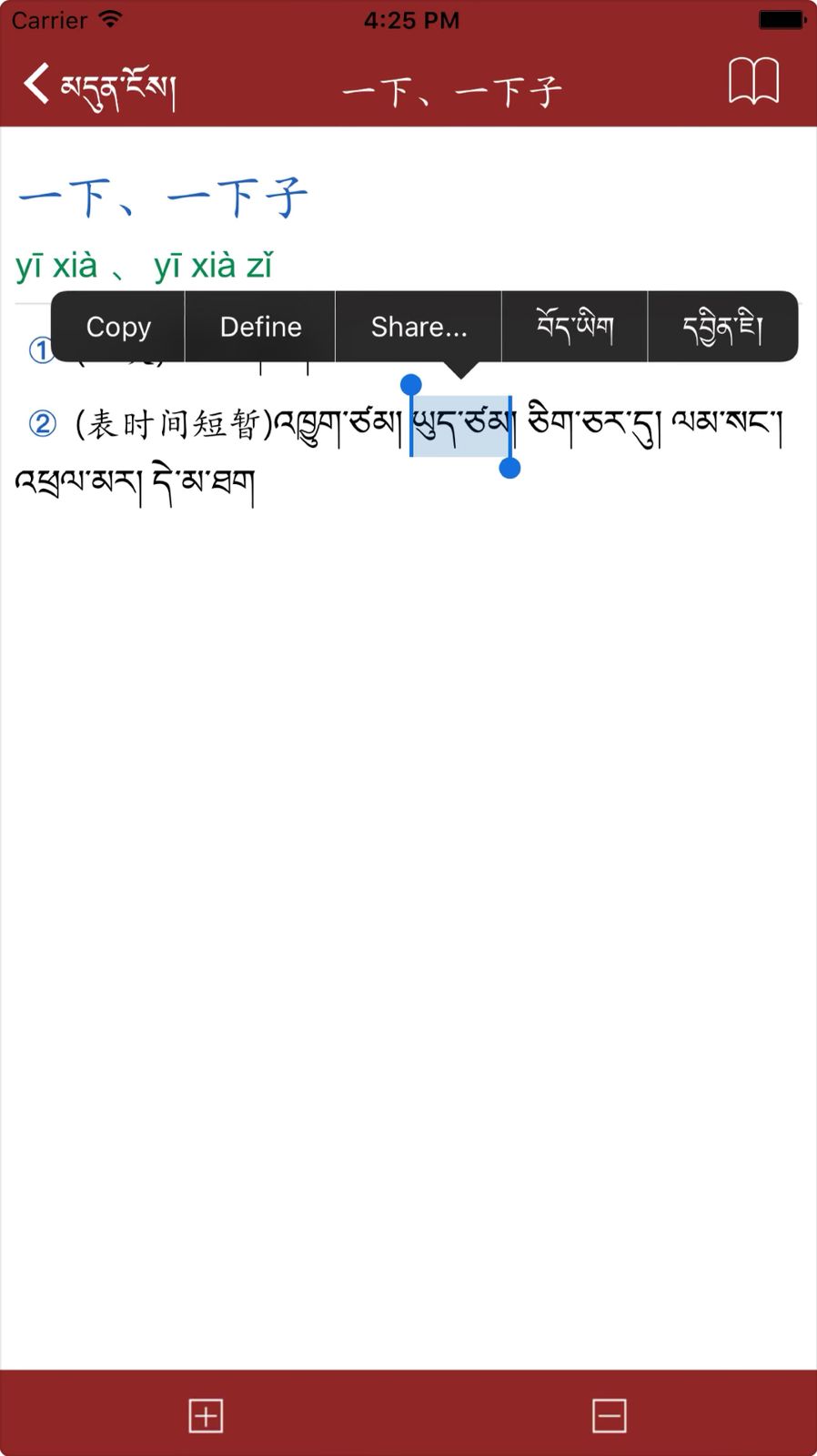Tap the back navigation chevron
The height and width of the screenshot is (1456, 817).
pyautogui.click(x=35, y=82)
